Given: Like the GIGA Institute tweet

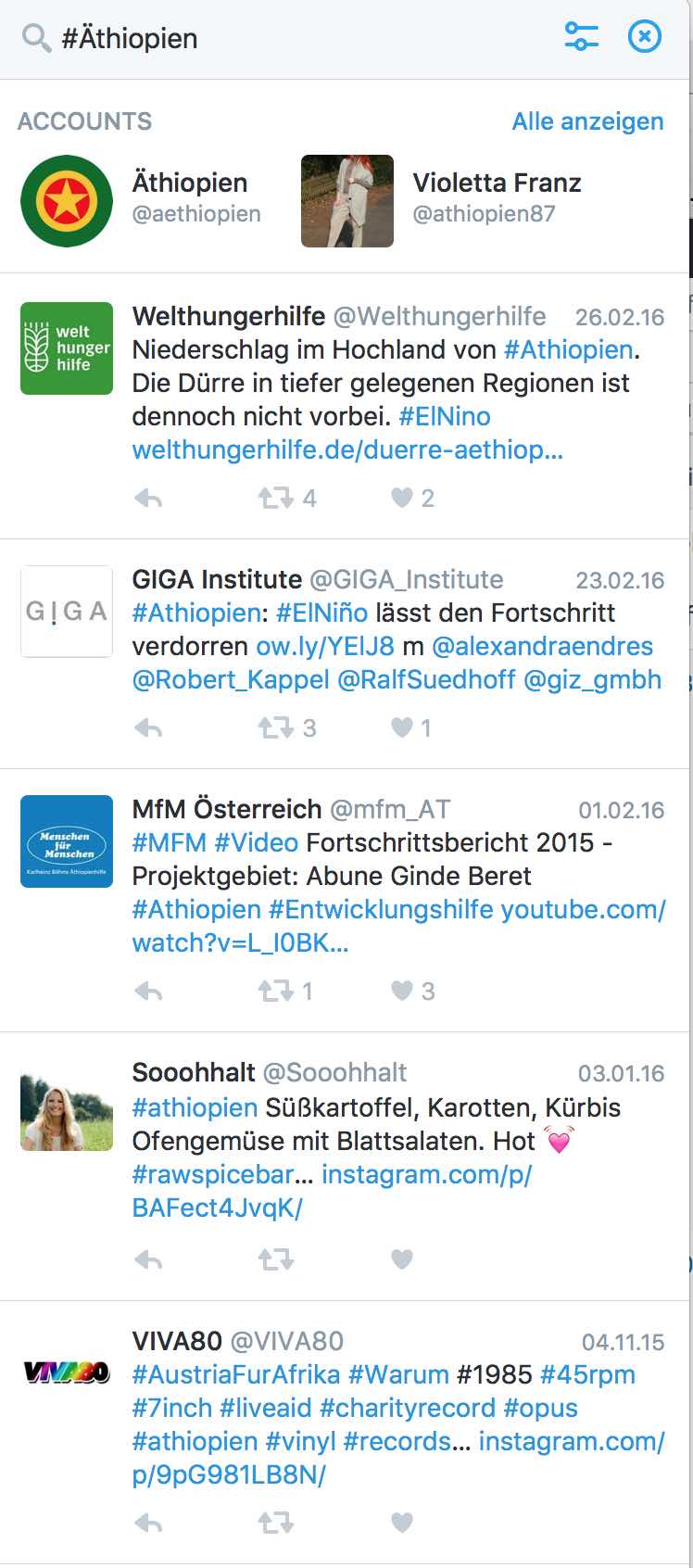Looking at the screenshot, I should click(402, 728).
